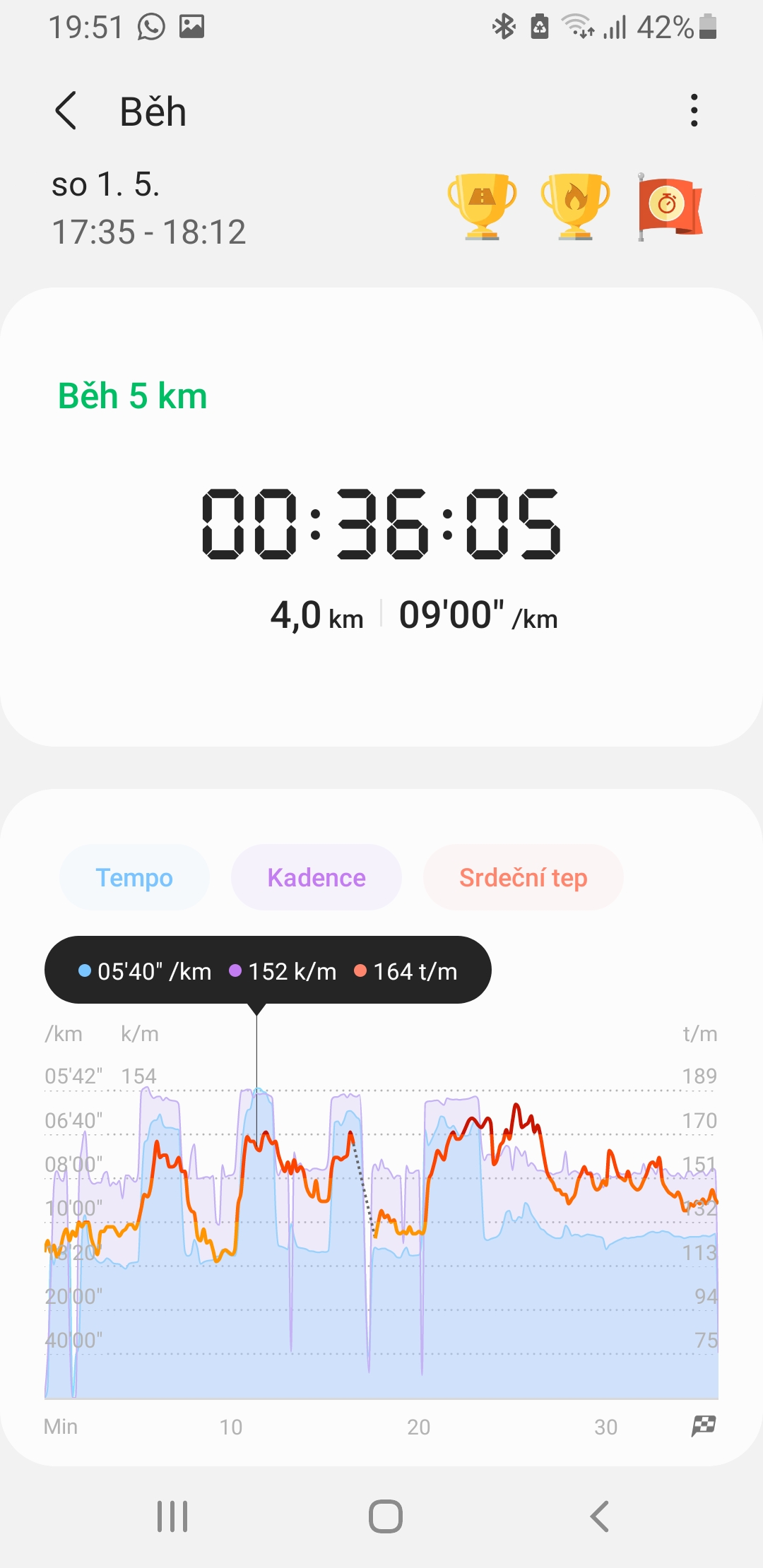Toggle the Kadence chart chip

317,877
